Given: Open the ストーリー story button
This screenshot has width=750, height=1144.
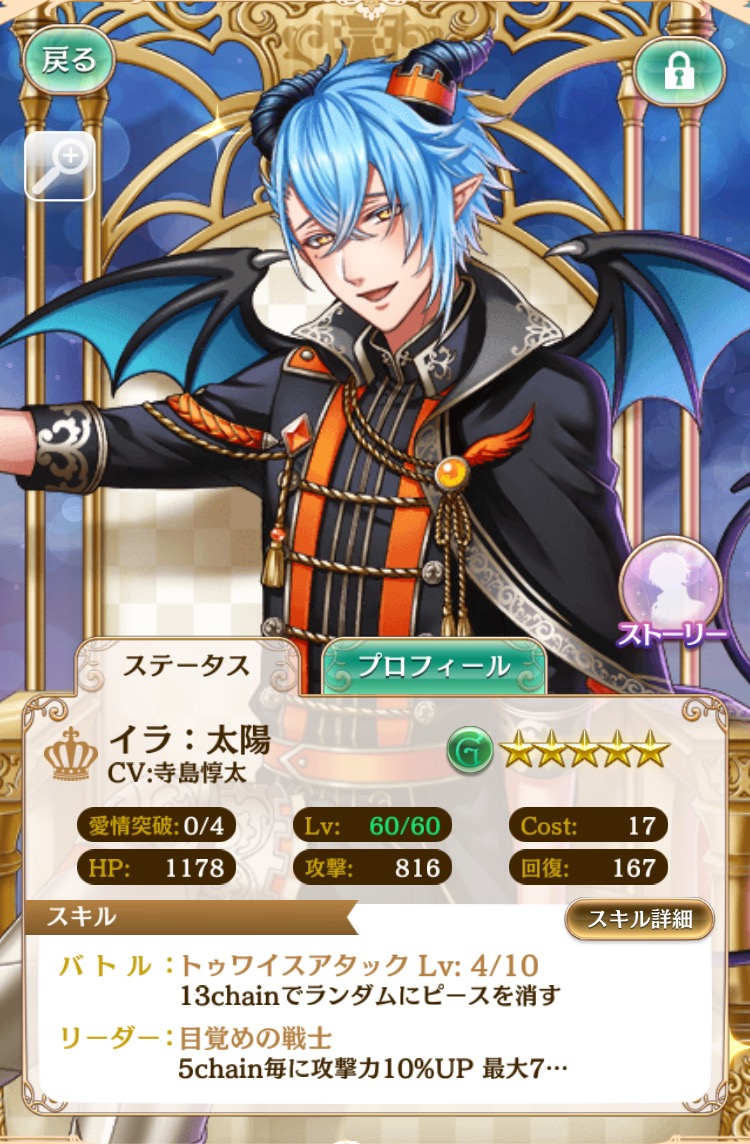Looking at the screenshot, I should click(x=671, y=590).
